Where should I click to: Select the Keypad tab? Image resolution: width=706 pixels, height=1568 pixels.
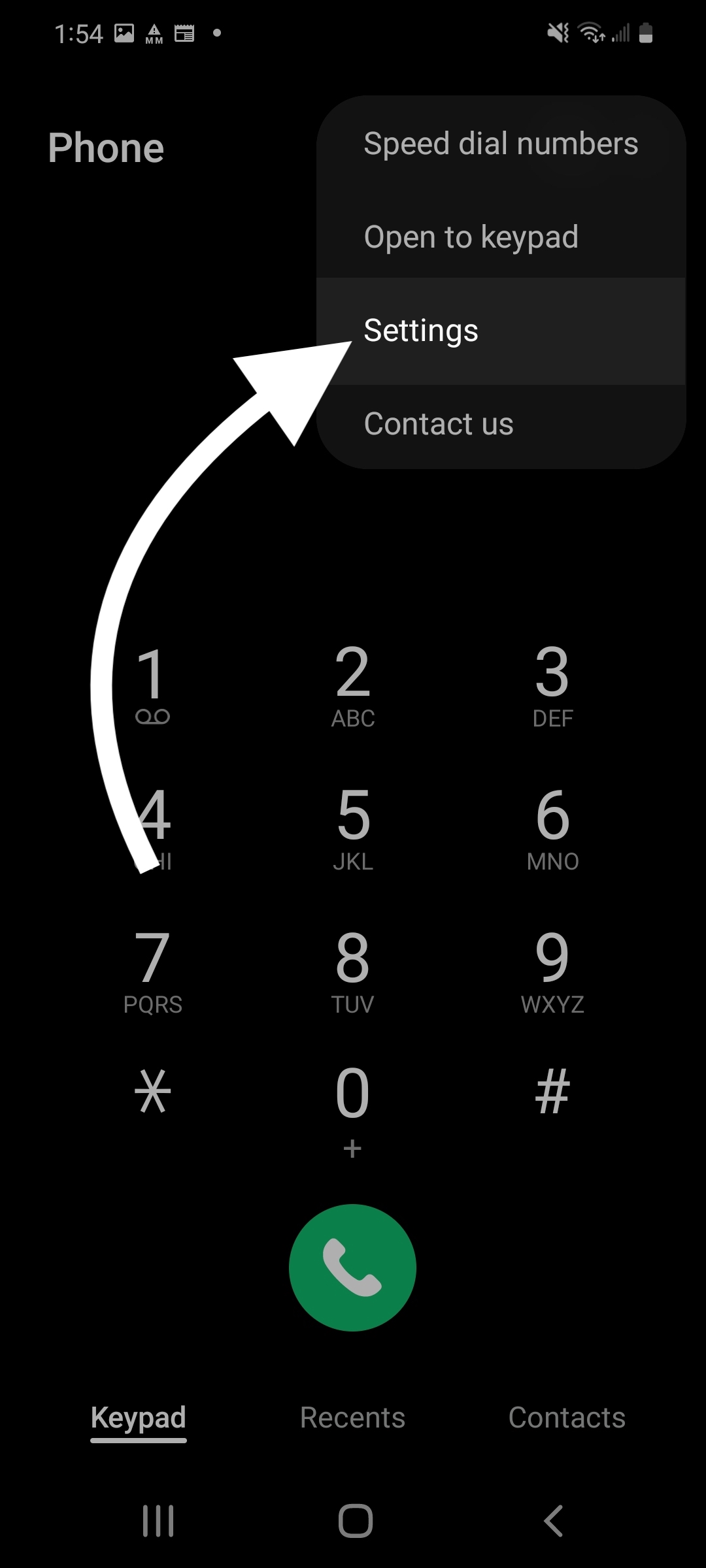tap(139, 1418)
